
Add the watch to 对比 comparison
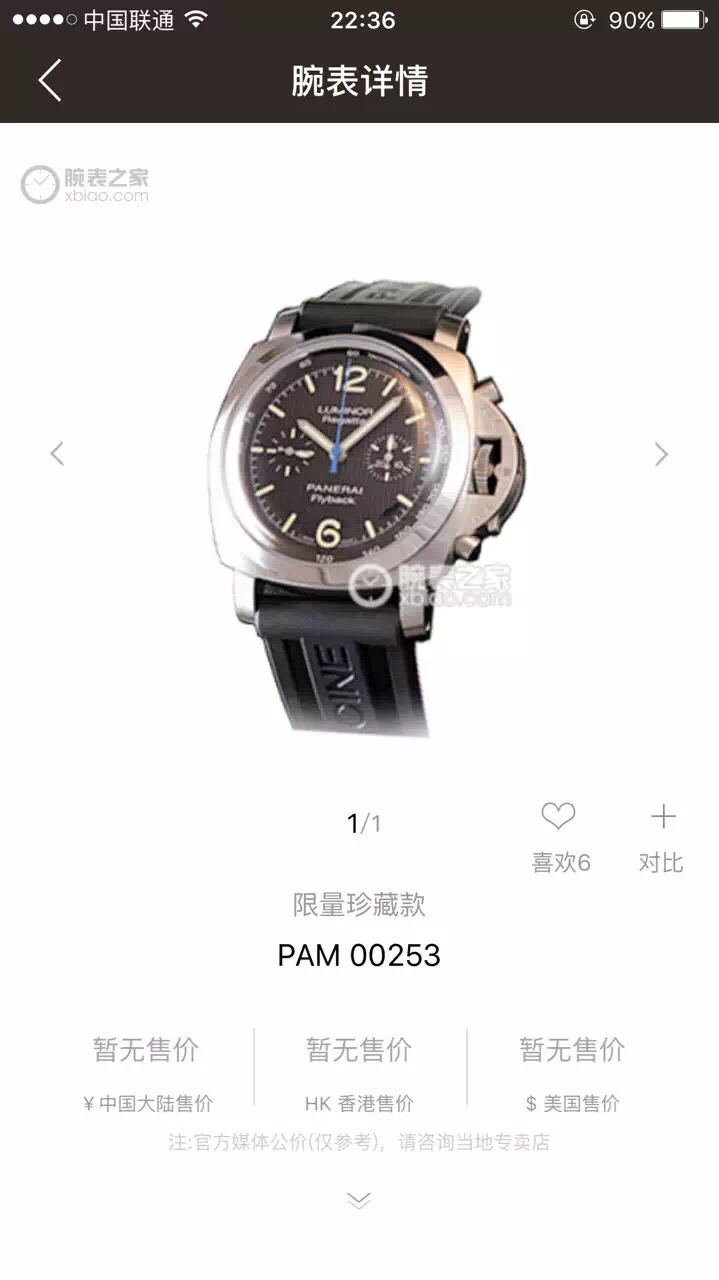pyautogui.click(x=662, y=818)
